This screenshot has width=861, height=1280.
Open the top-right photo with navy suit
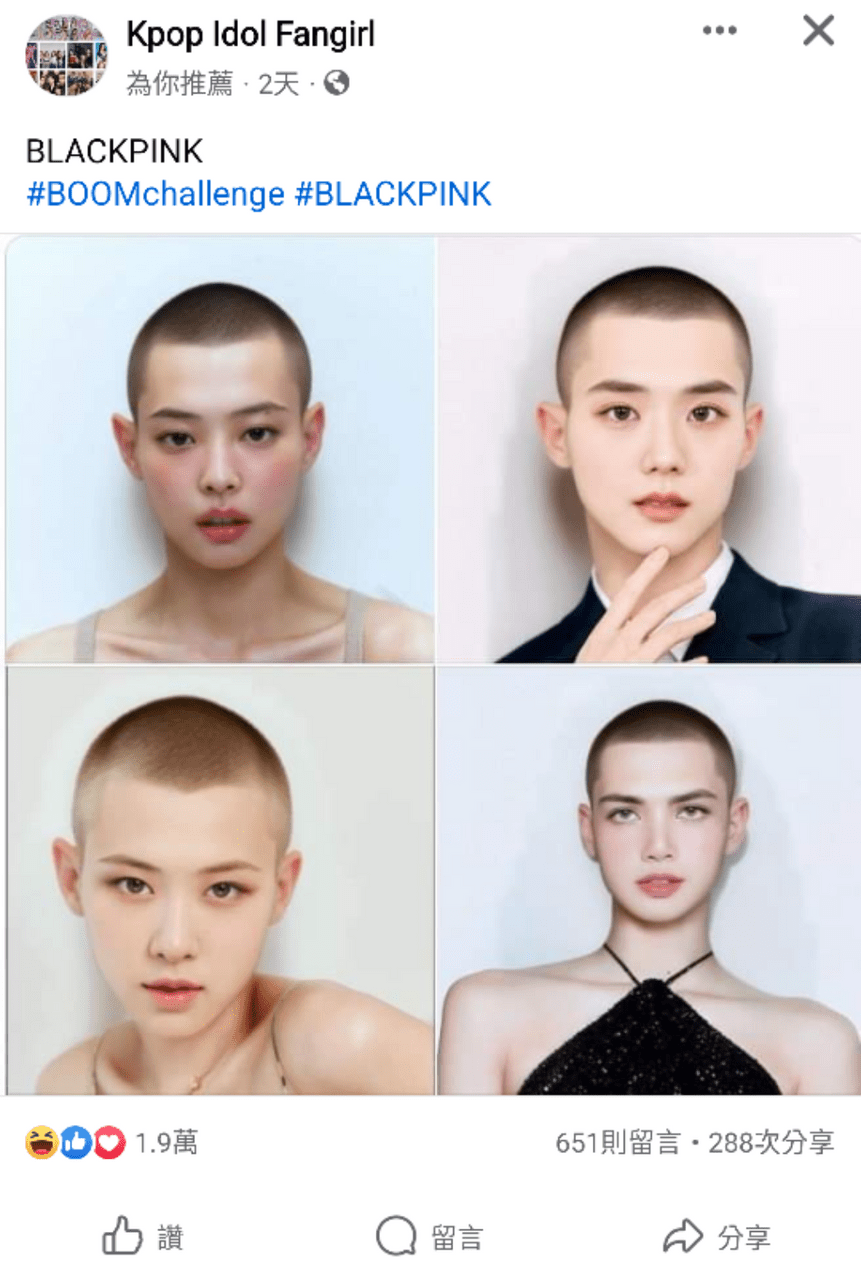648,450
